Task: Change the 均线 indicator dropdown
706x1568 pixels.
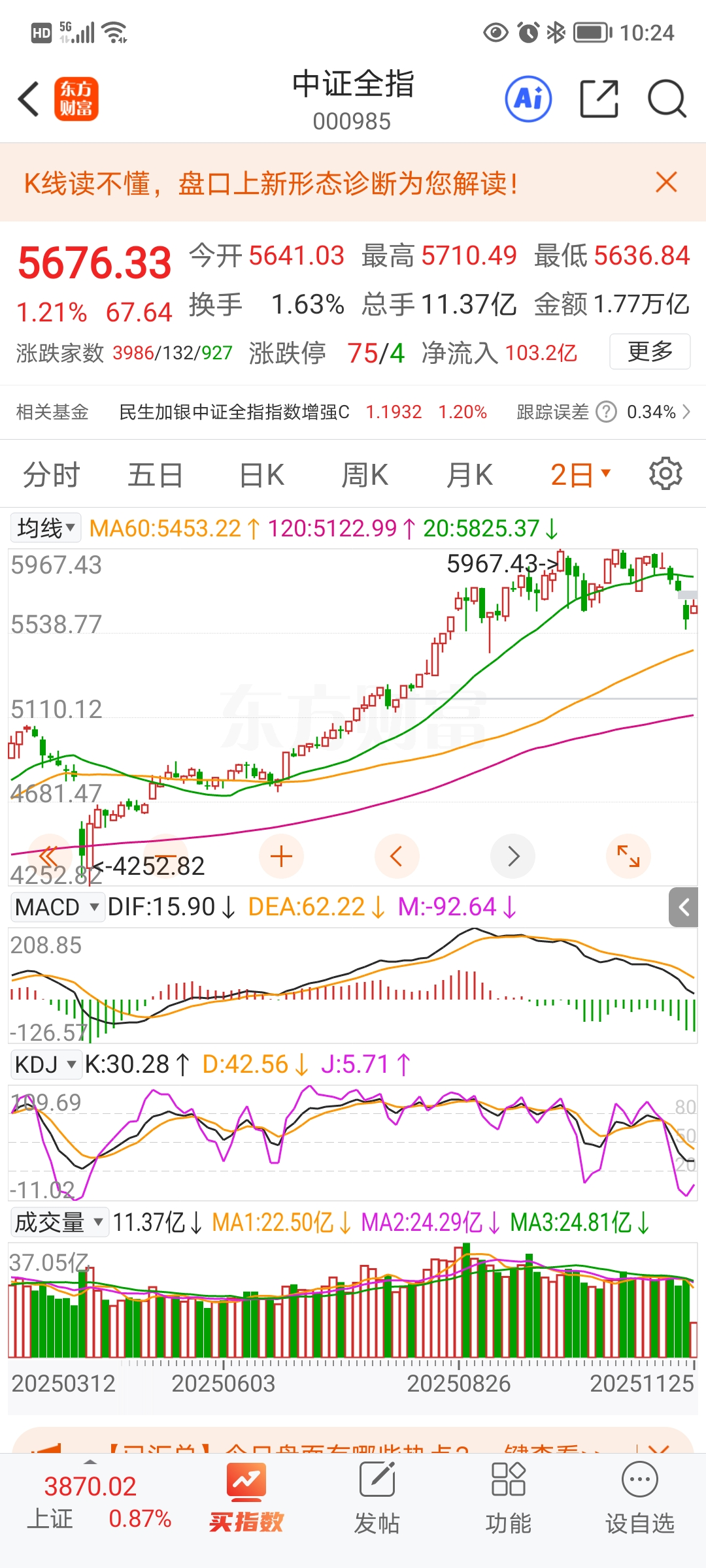Action: tap(46, 528)
